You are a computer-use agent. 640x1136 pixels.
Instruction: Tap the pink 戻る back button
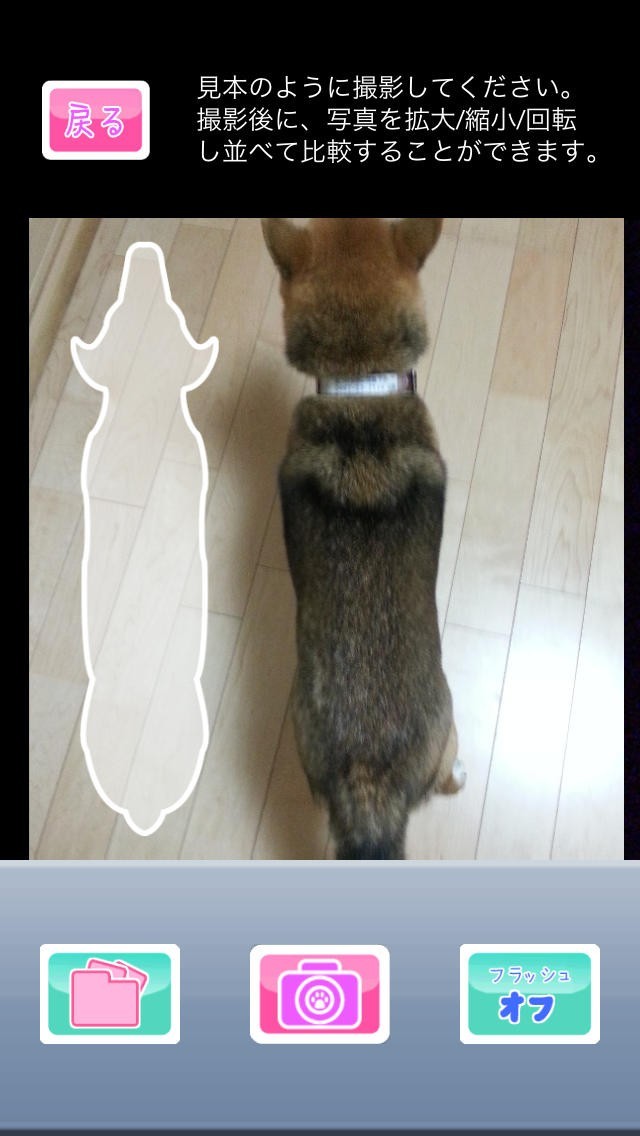point(95,120)
